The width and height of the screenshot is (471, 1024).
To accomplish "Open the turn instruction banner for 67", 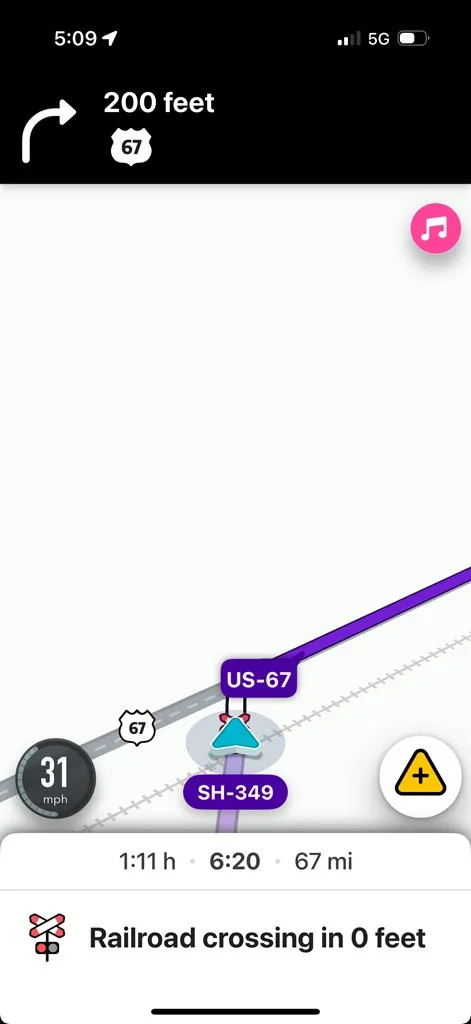I will point(235,124).
